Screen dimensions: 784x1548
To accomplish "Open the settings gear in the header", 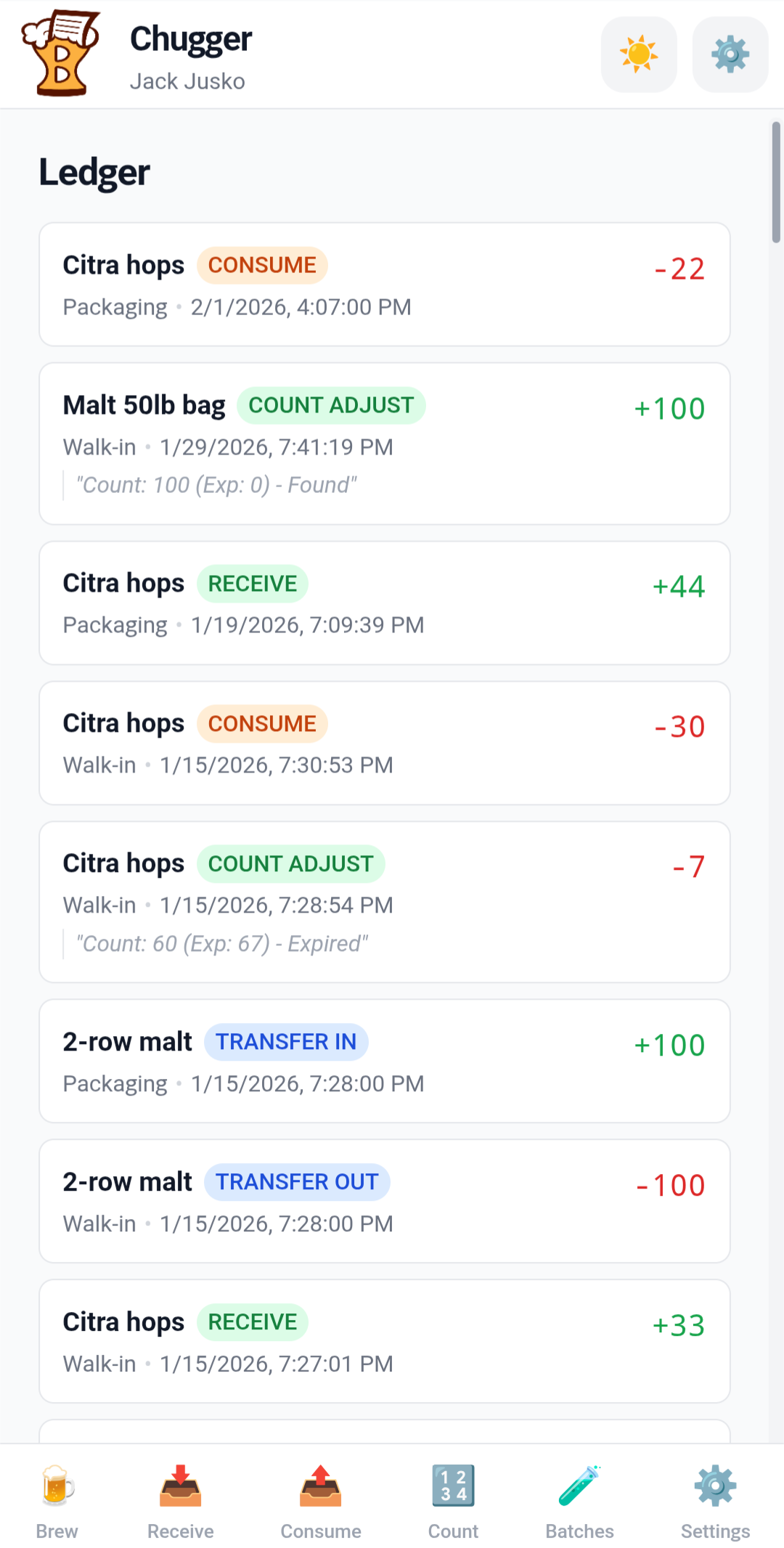I will [730, 54].
